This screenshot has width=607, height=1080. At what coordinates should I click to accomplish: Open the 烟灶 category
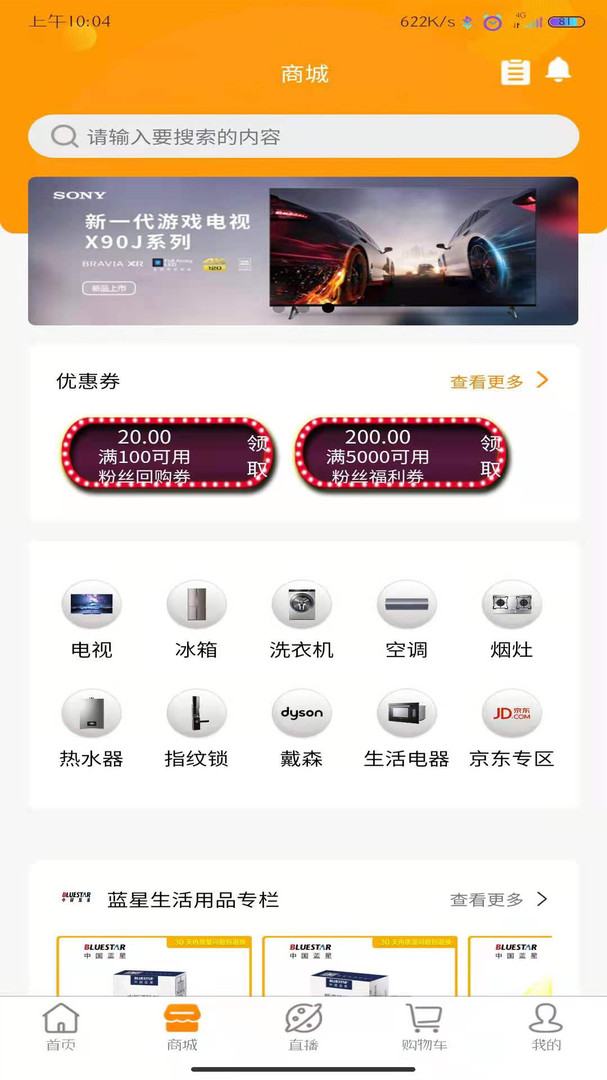coord(511,620)
